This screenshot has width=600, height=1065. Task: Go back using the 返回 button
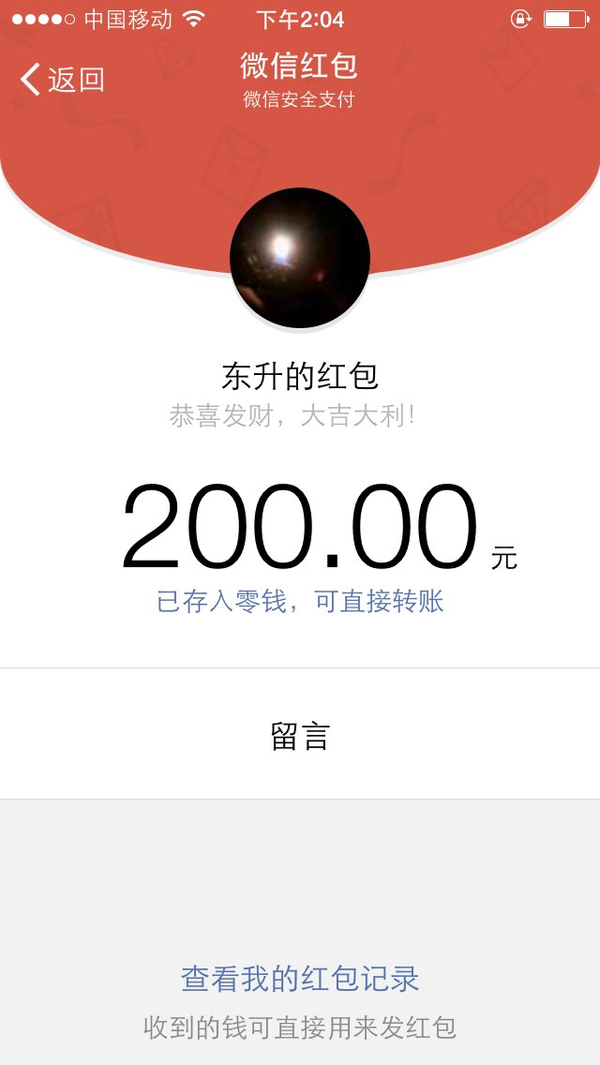[x=63, y=79]
